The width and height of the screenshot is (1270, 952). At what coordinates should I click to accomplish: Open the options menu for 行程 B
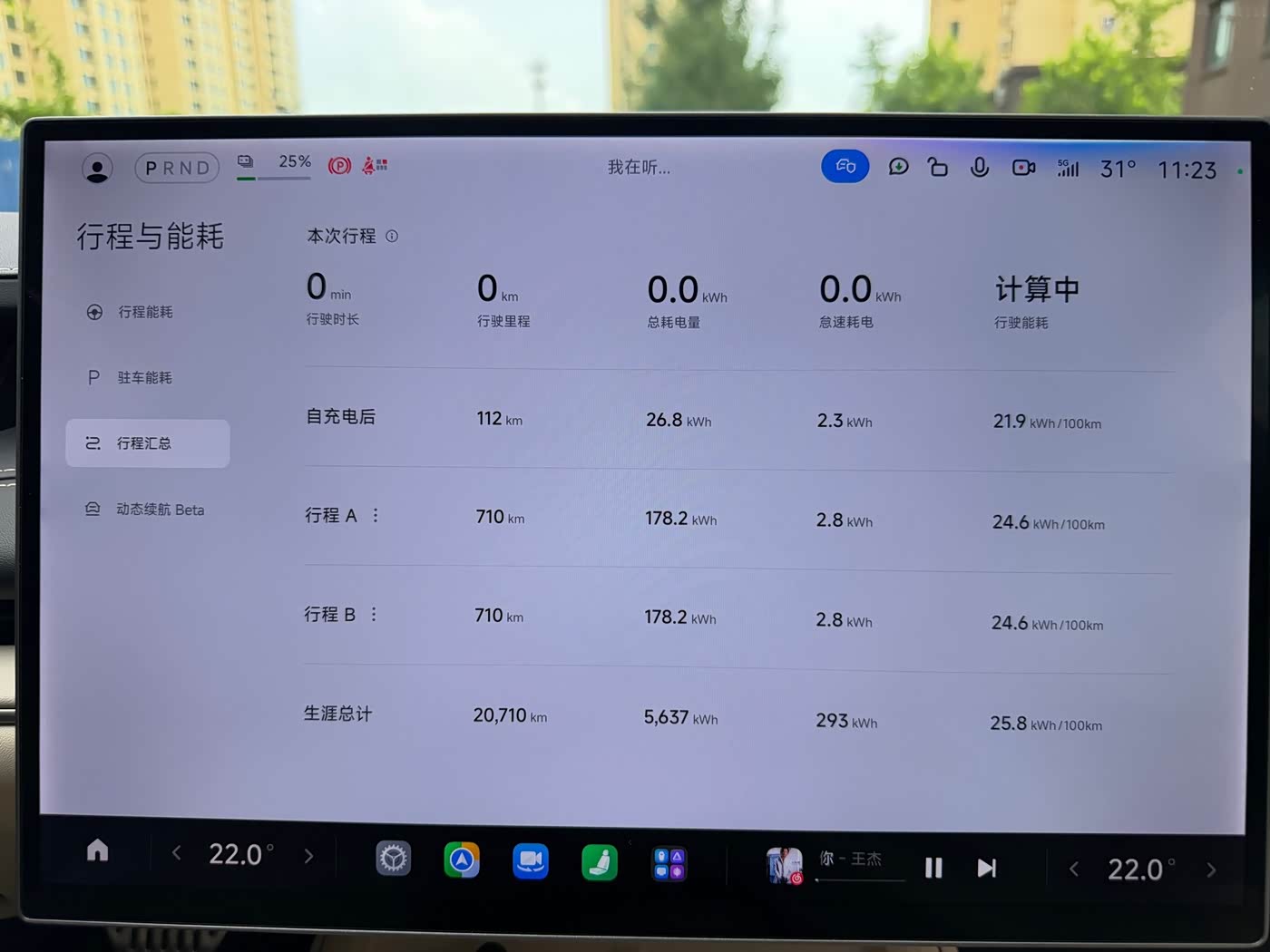pyautogui.click(x=374, y=614)
